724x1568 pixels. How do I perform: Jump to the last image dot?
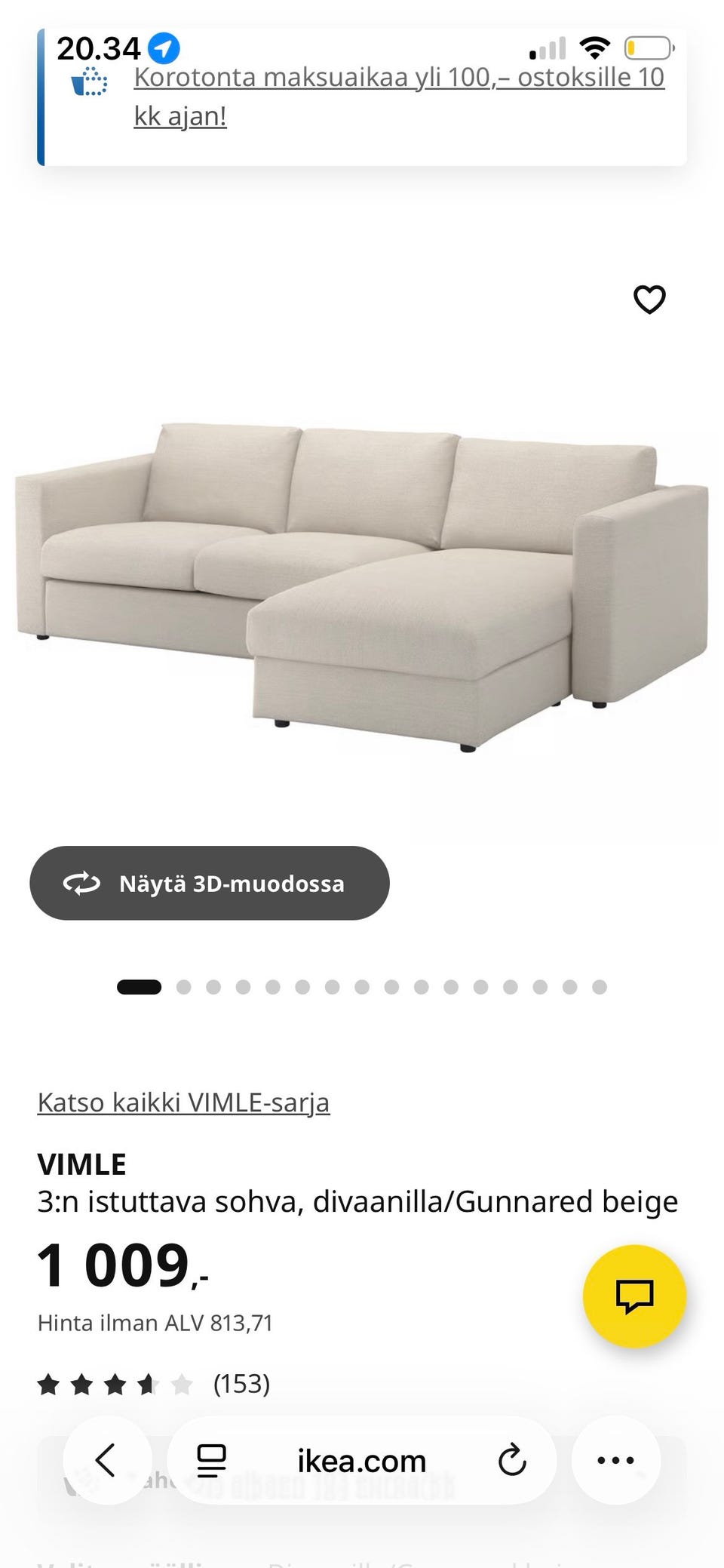(600, 986)
